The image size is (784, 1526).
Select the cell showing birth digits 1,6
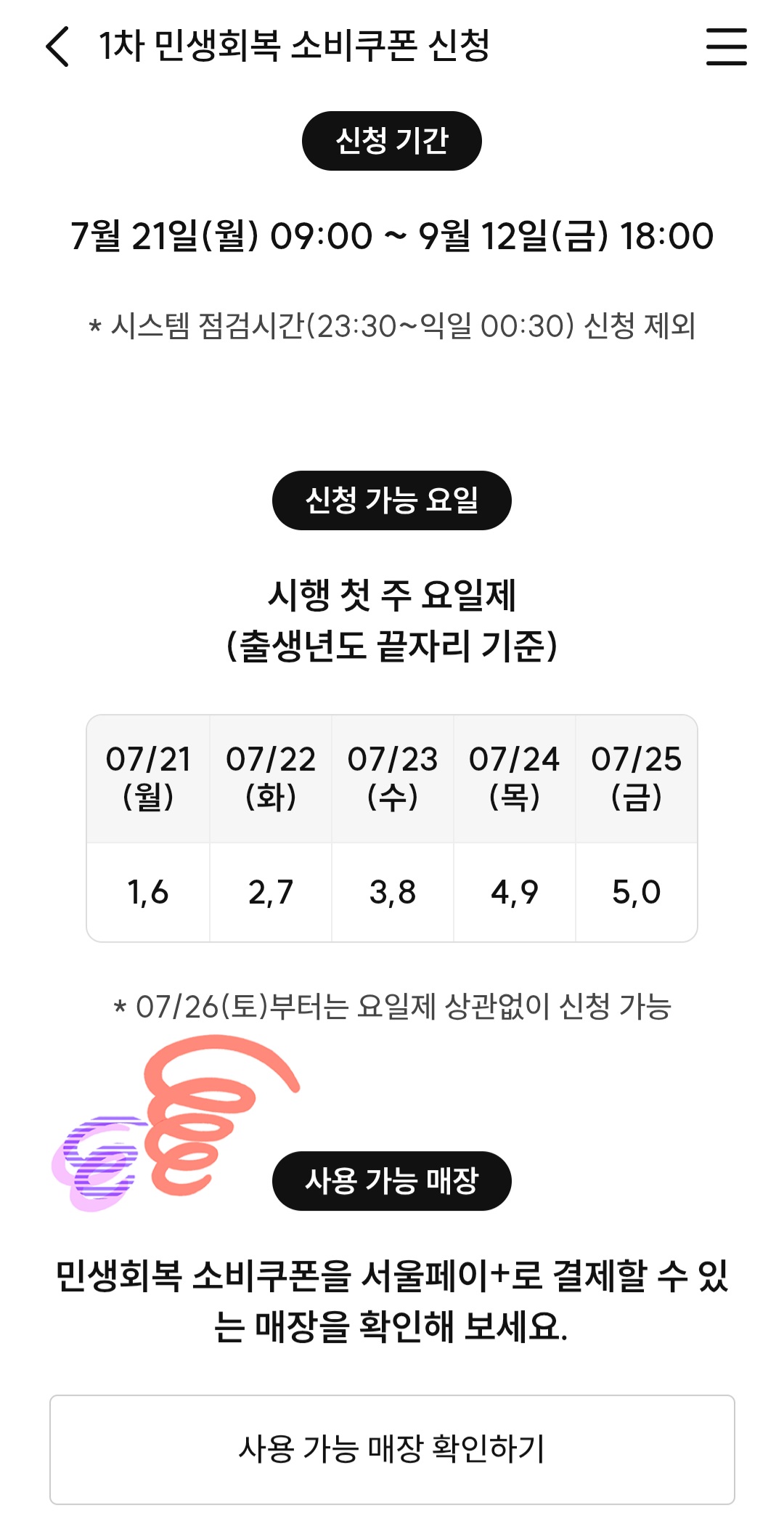point(149,893)
